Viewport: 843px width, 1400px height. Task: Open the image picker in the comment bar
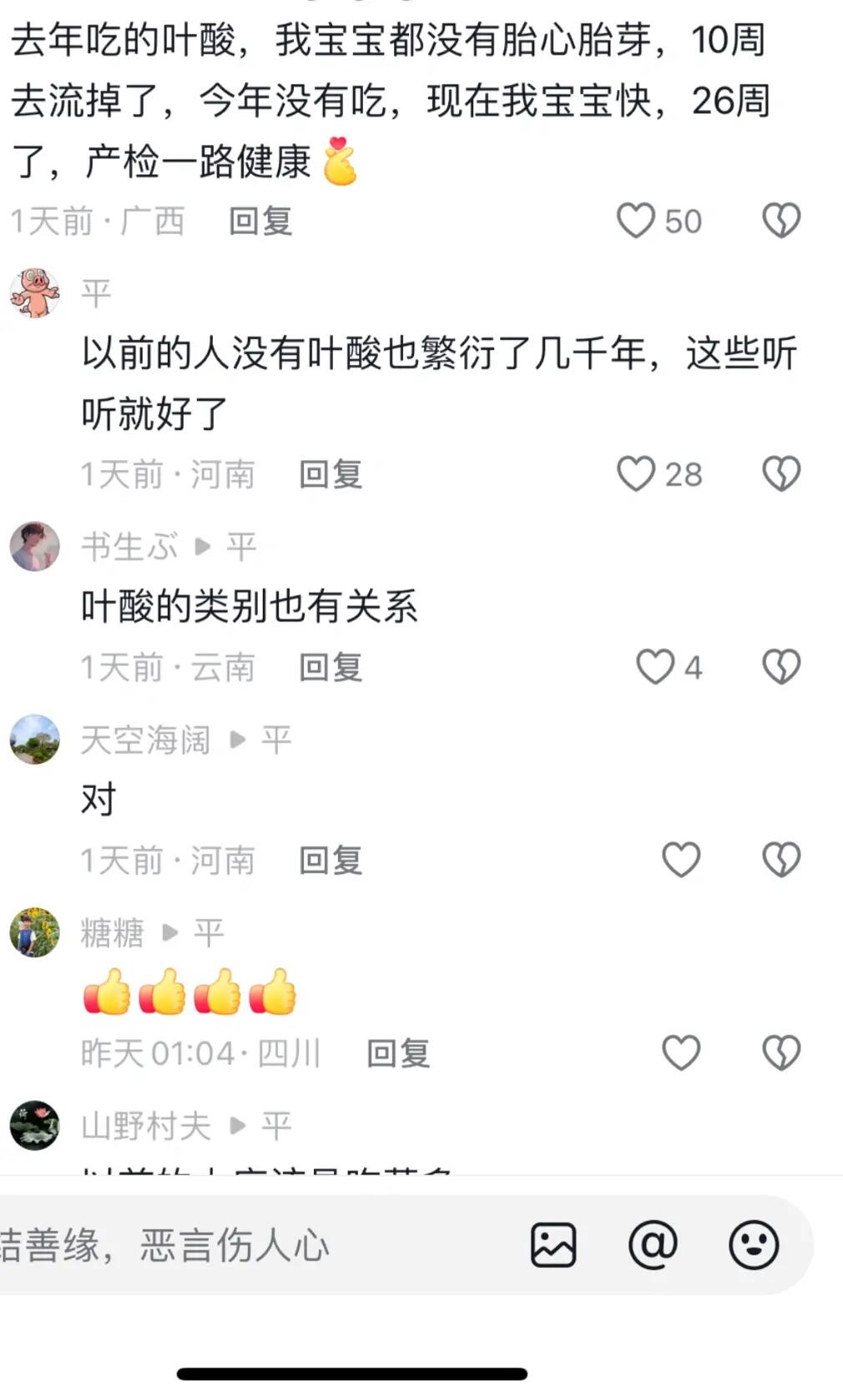coord(554,1244)
